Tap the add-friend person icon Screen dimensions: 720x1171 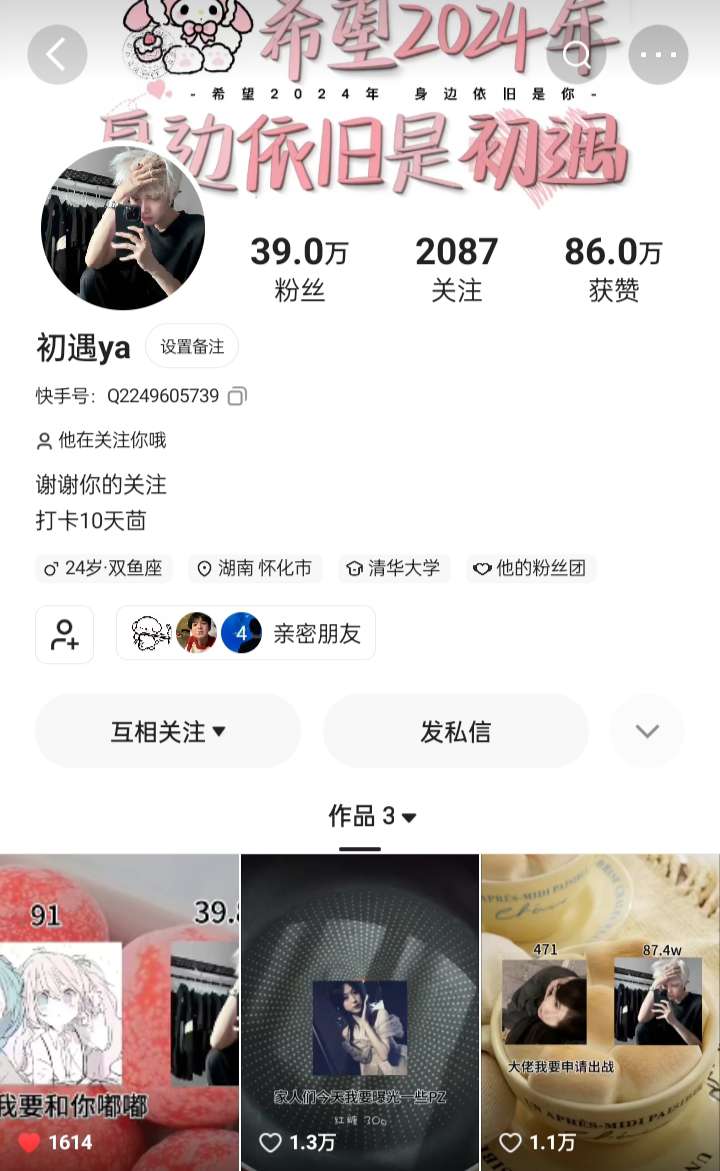point(64,634)
